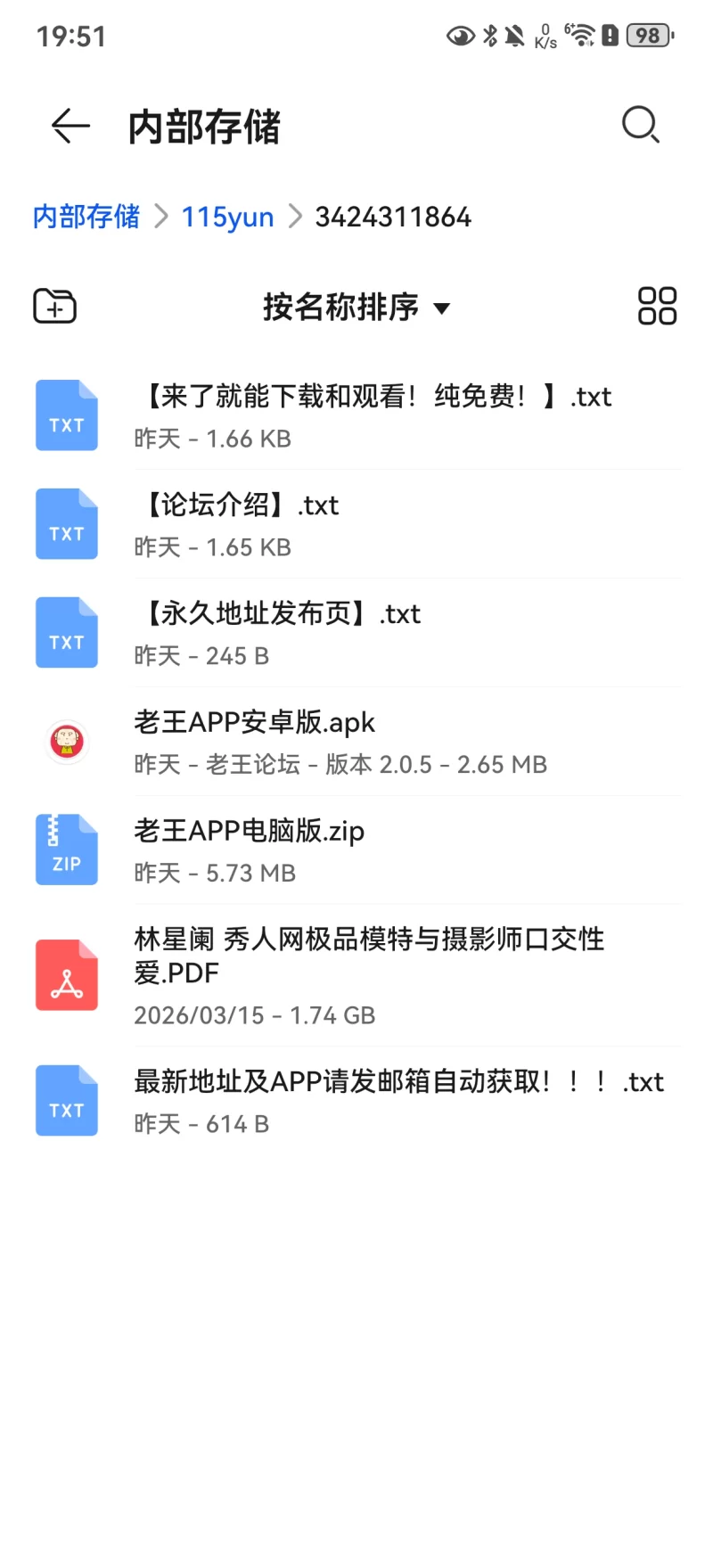Viewport: 713px width, 1568px height.
Task: Expand the 按名称排序 sort dropdown
Action: tap(356, 308)
